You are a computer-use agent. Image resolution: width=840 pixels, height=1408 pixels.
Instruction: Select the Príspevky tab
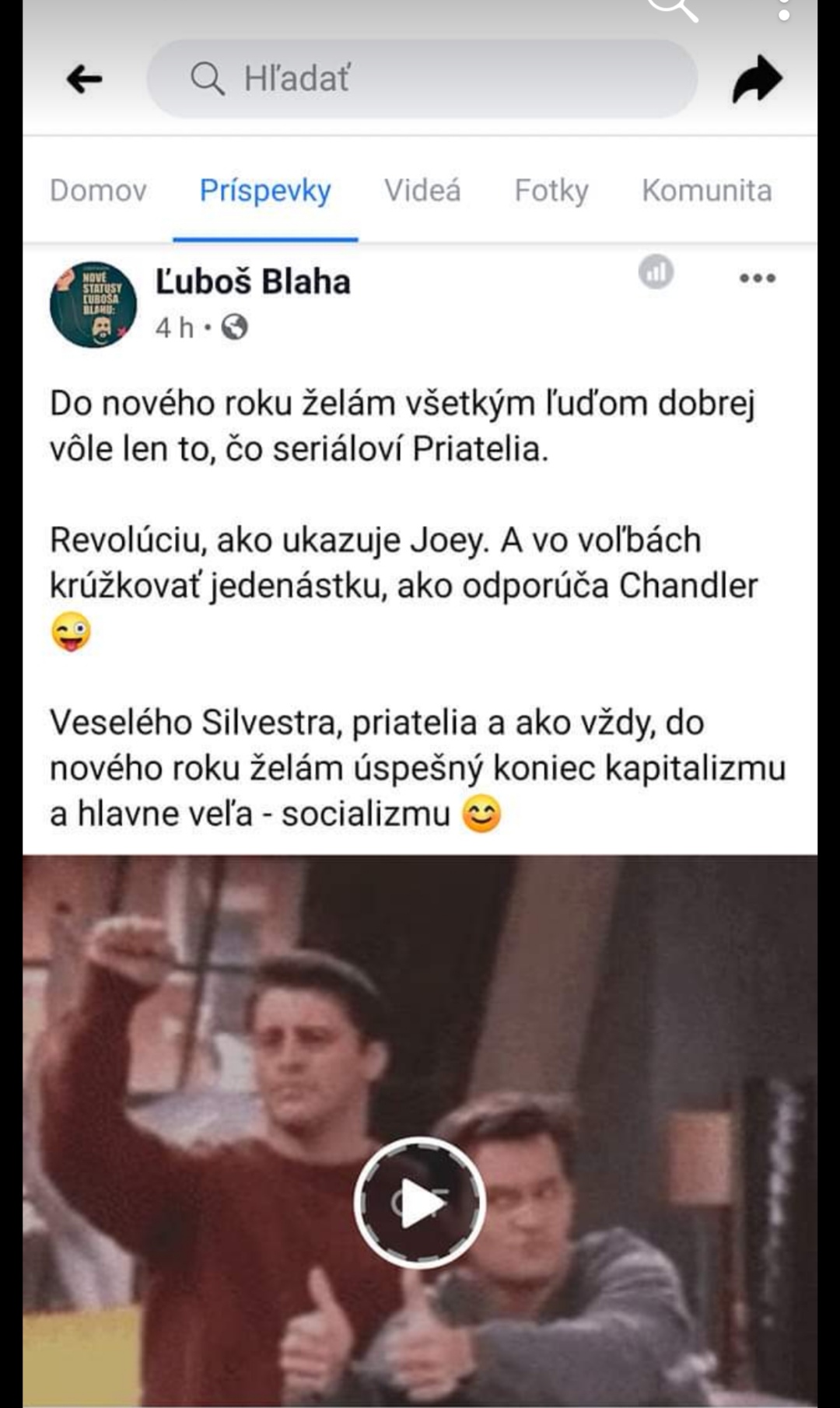tap(265, 191)
